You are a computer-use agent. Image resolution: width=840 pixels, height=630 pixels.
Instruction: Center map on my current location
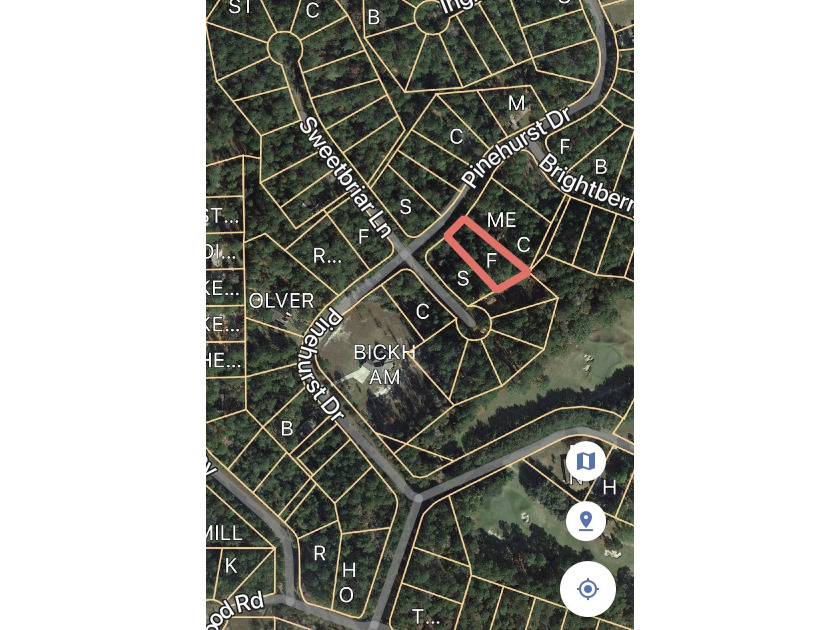[x=588, y=589]
